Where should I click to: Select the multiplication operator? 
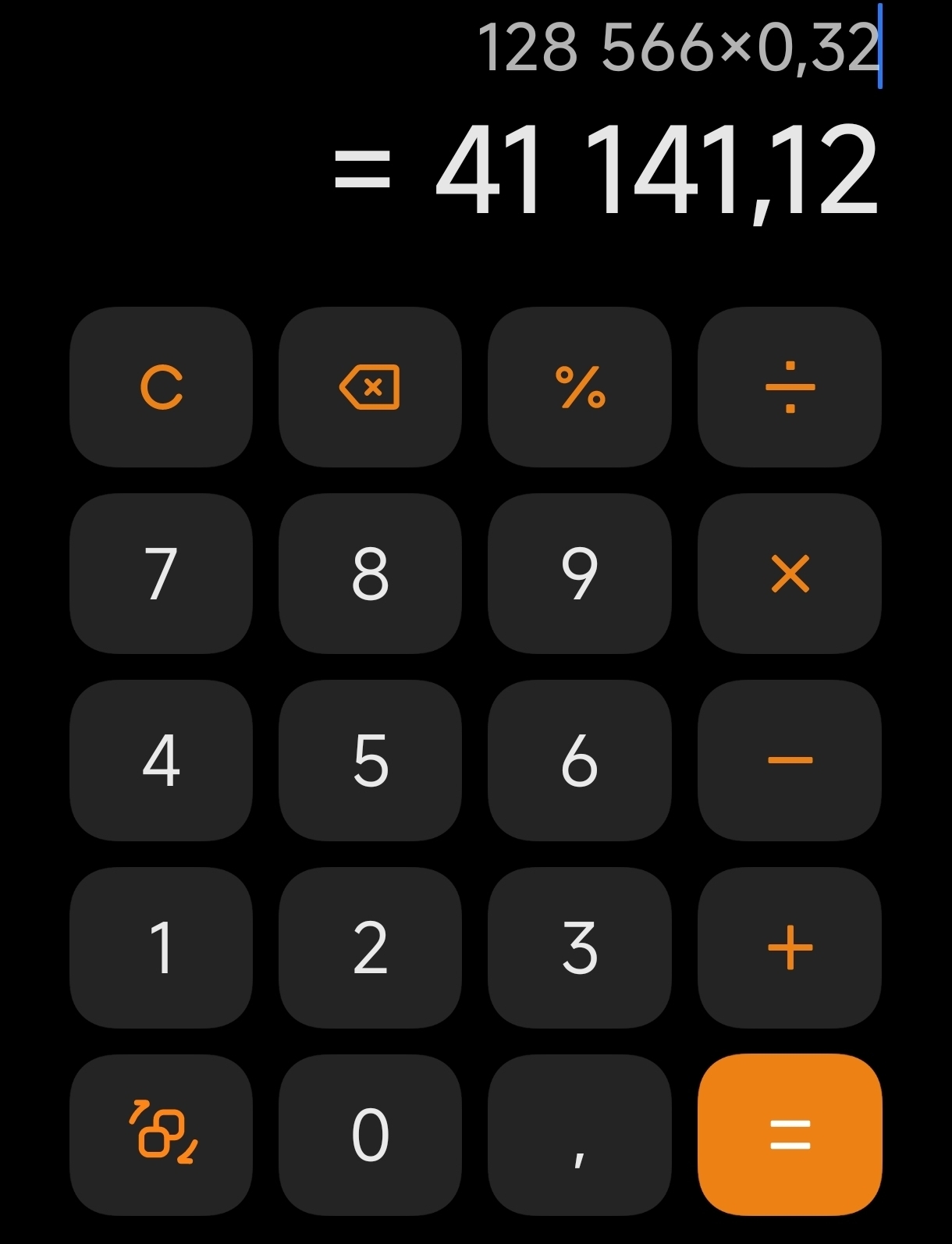coord(789,574)
